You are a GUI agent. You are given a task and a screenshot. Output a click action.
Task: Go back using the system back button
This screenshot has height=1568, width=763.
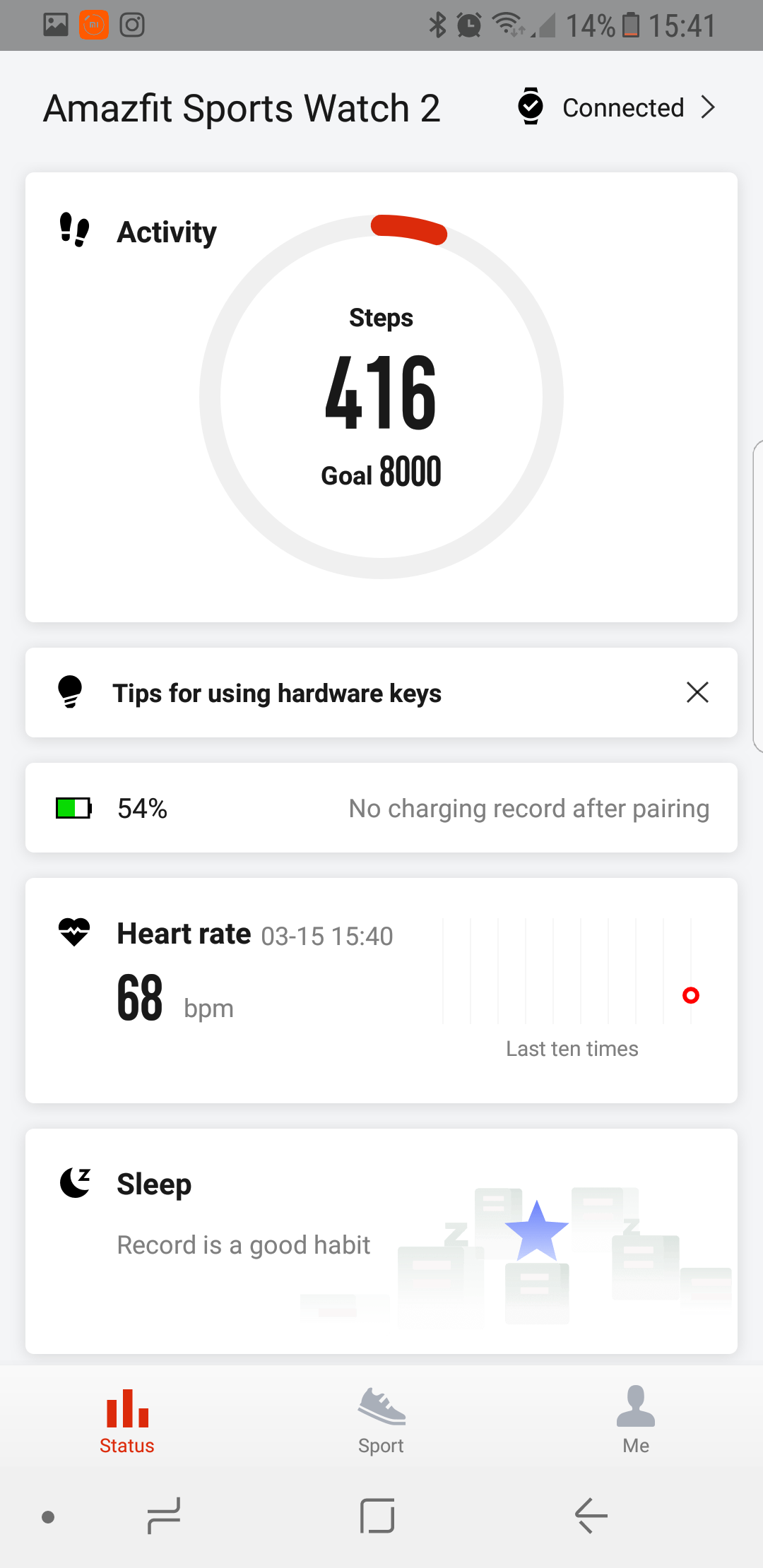click(x=591, y=1516)
